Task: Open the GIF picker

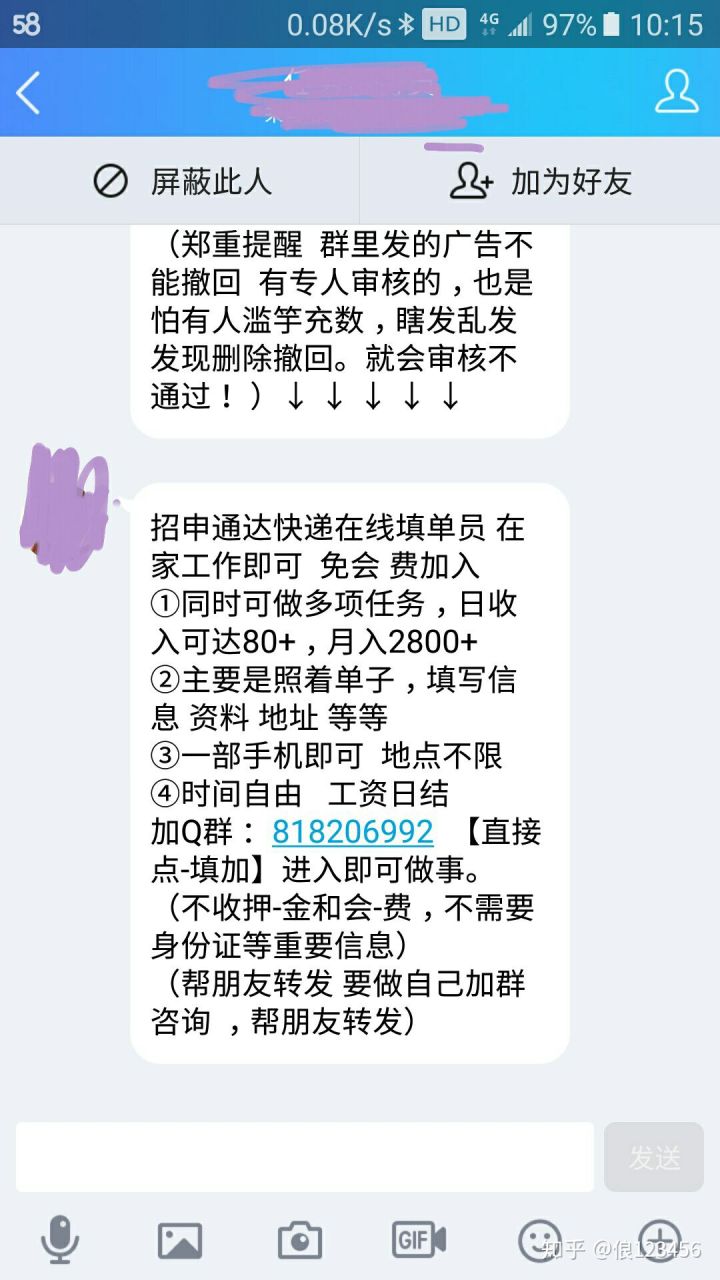Action: (x=419, y=1240)
